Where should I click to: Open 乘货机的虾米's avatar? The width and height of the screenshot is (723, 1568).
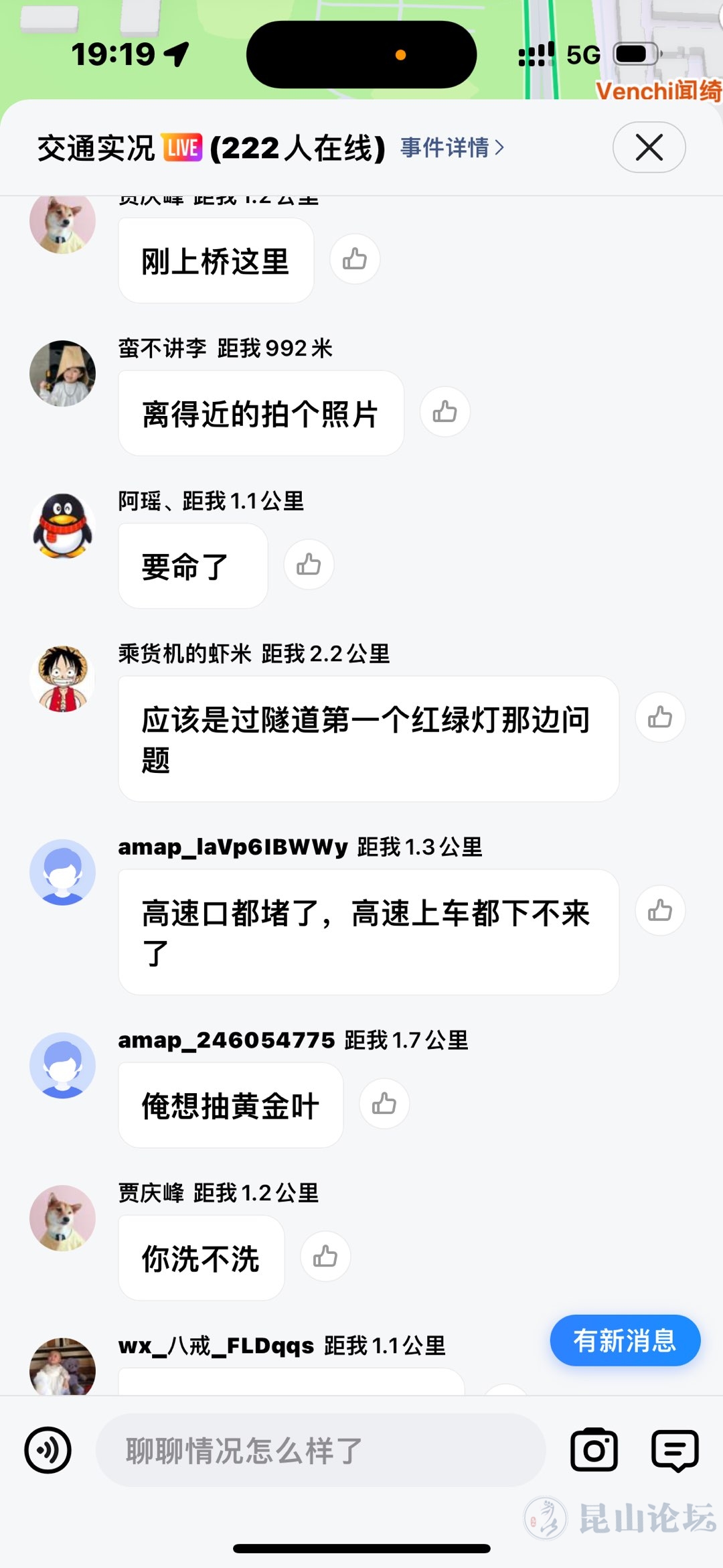pos(62,679)
